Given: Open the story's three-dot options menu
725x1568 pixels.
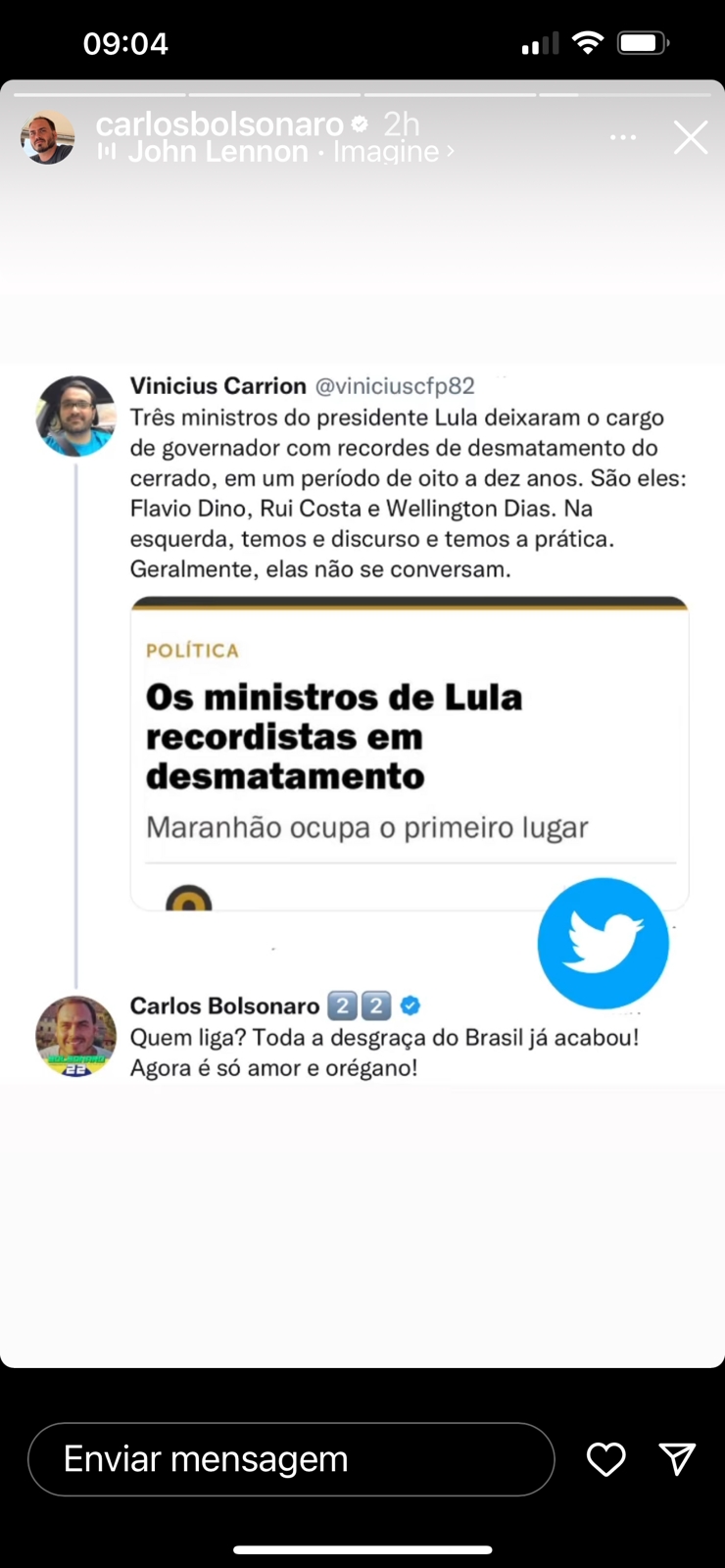Looking at the screenshot, I should [x=623, y=138].
